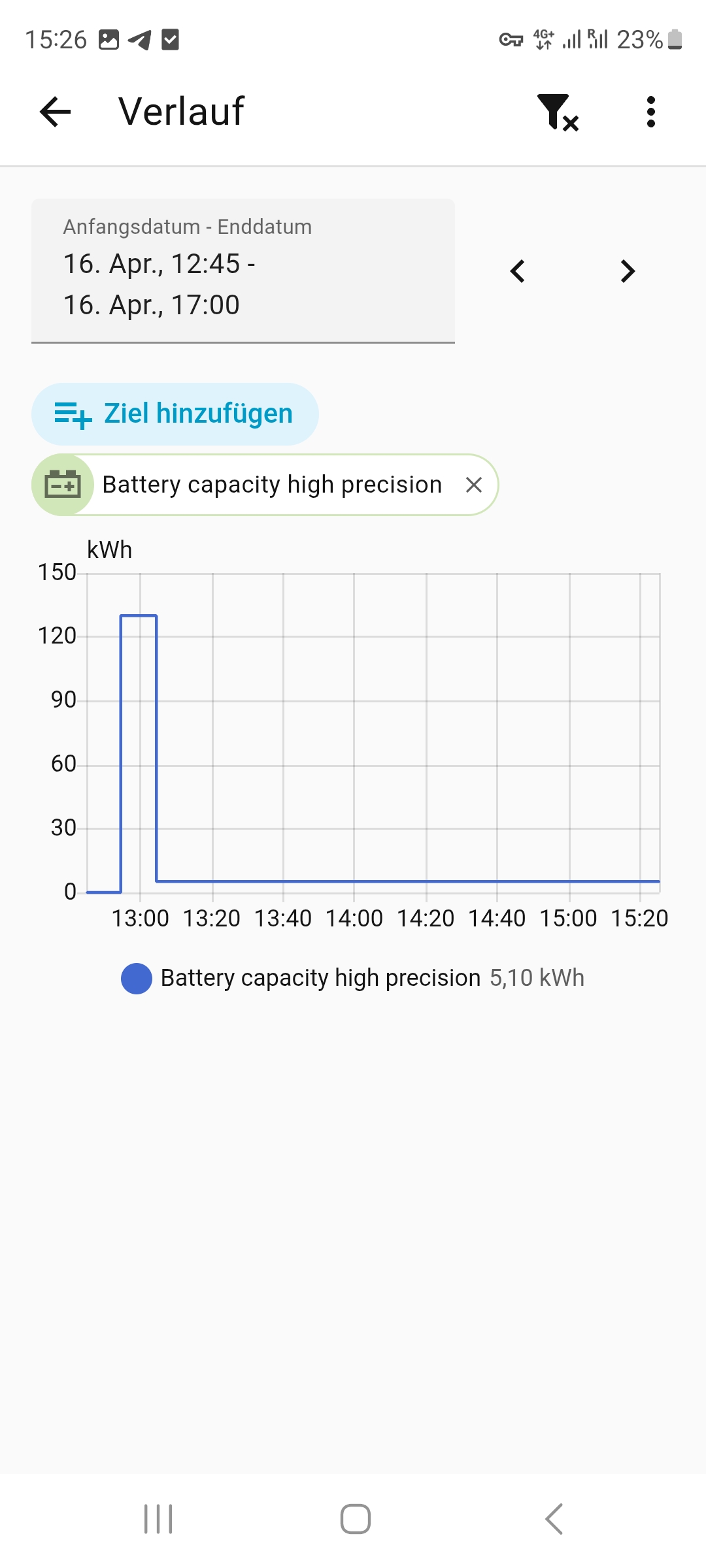The height and width of the screenshot is (1568, 706).
Task: Toggle the Battery capacity high precision legend series
Action: [x=320, y=978]
